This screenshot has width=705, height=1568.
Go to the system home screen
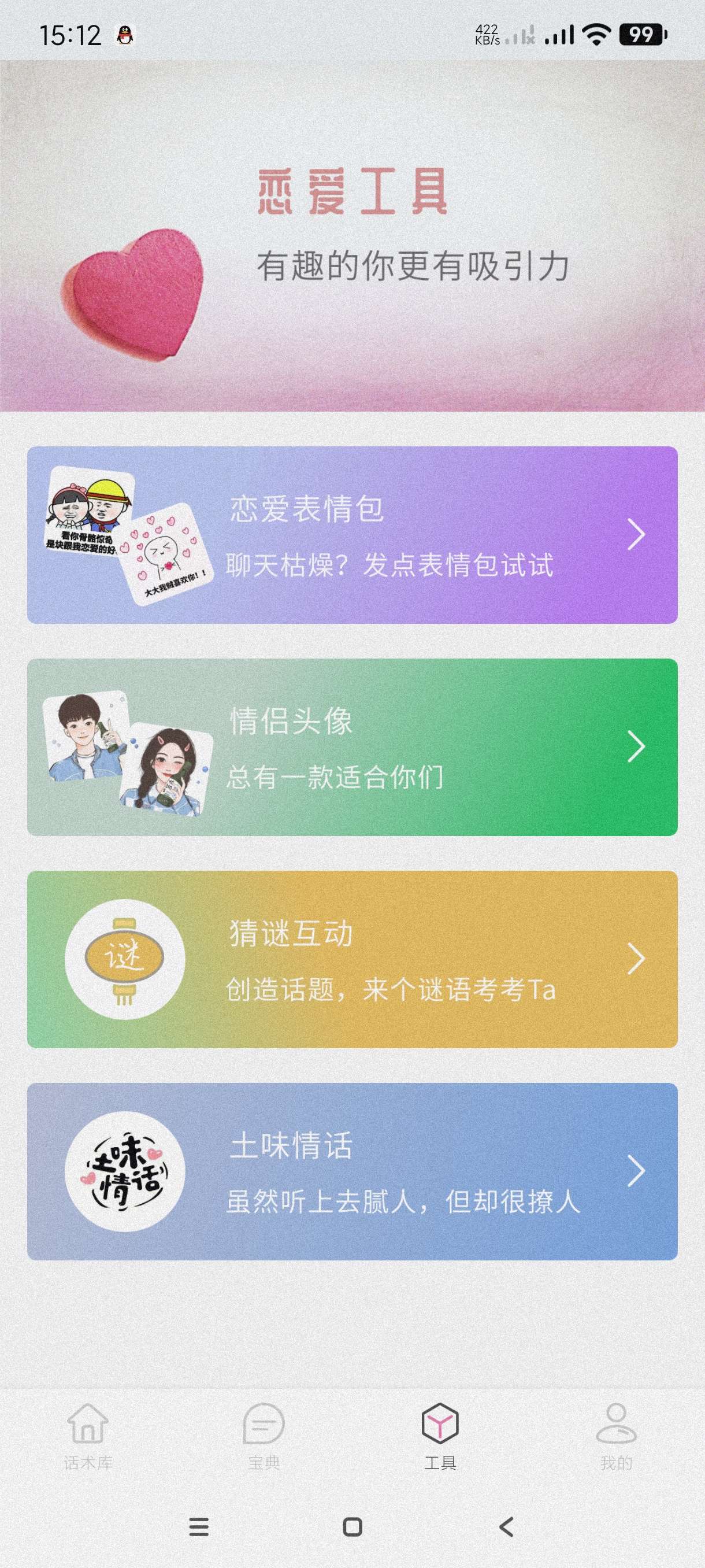click(353, 1526)
